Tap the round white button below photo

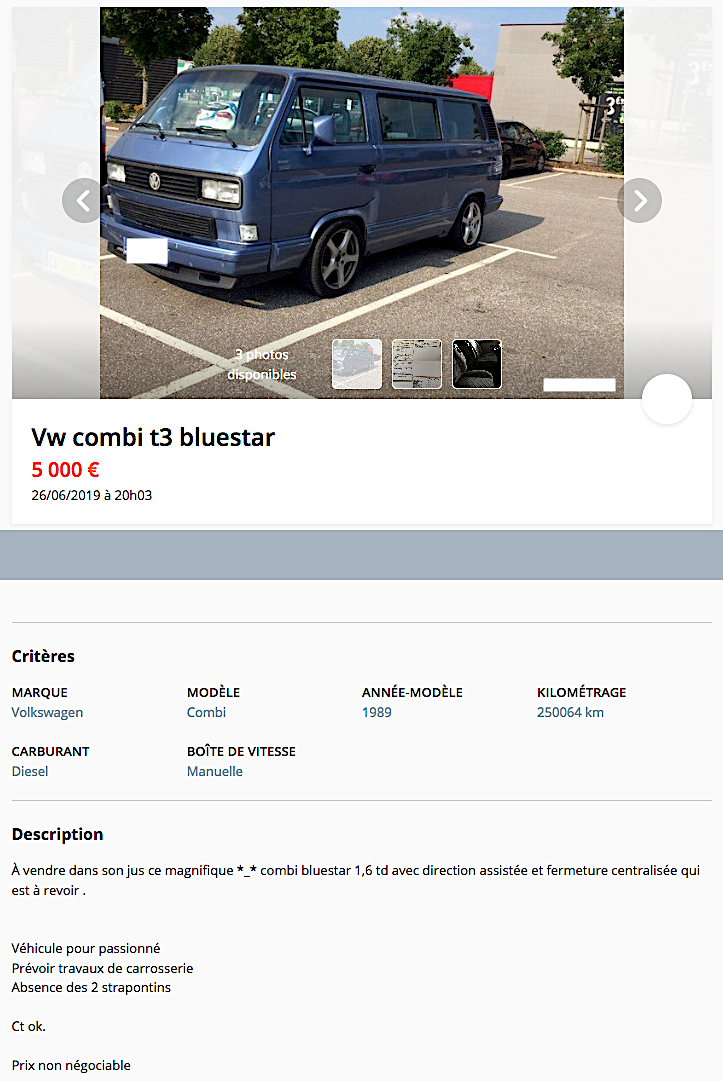point(666,399)
